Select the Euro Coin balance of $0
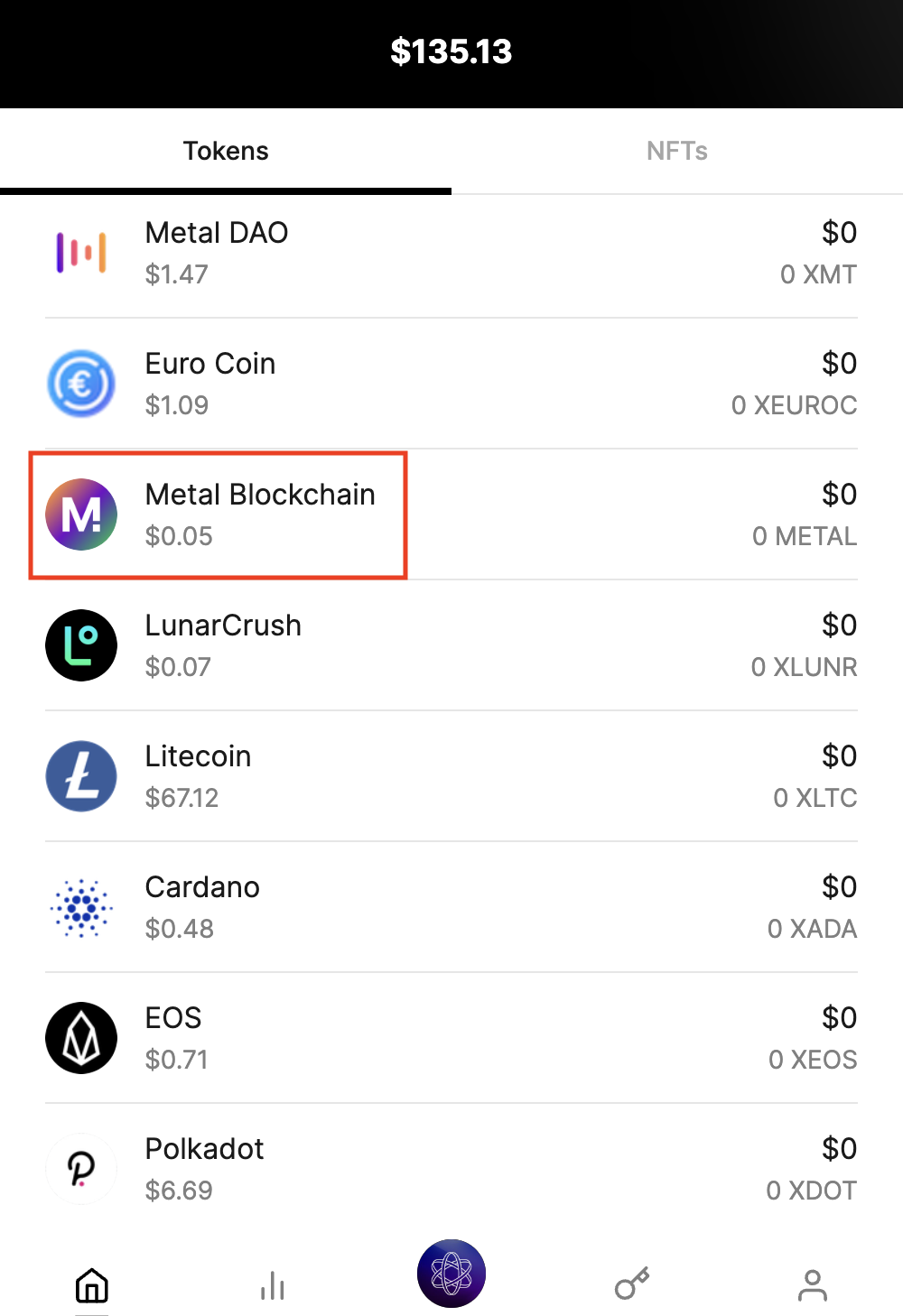 (x=841, y=363)
